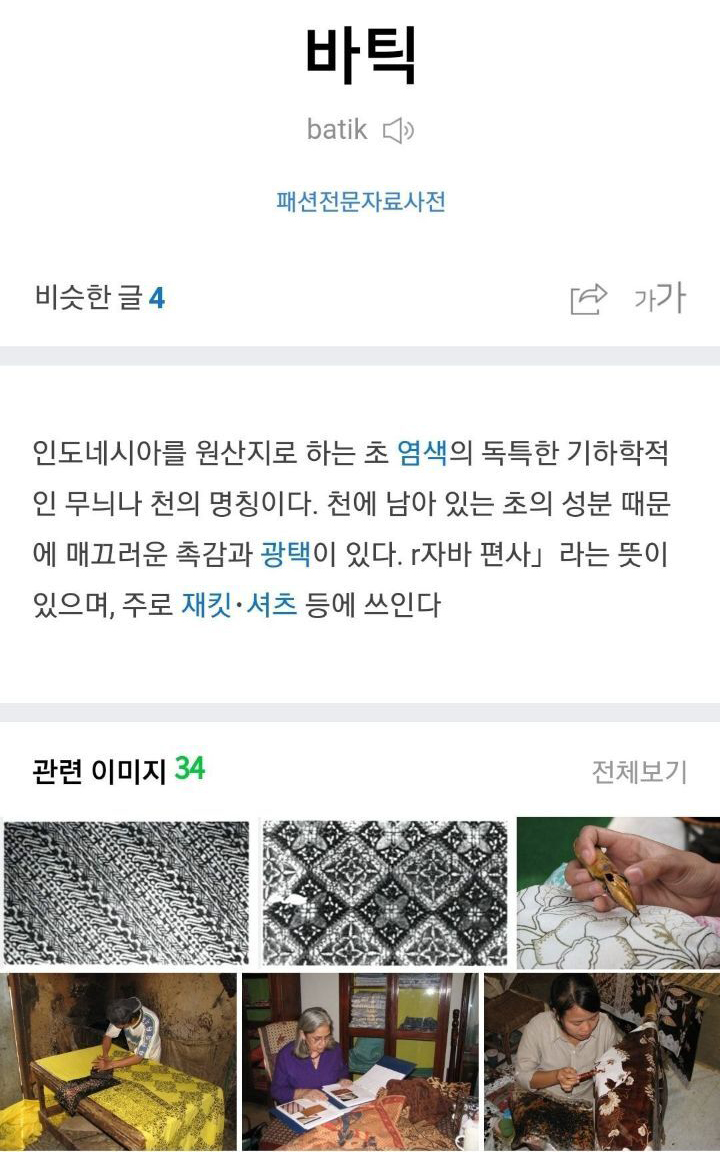This screenshot has width=720, height=1152.
Task: Open the image of gray-haired woman reading
Action: (x=360, y=1062)
